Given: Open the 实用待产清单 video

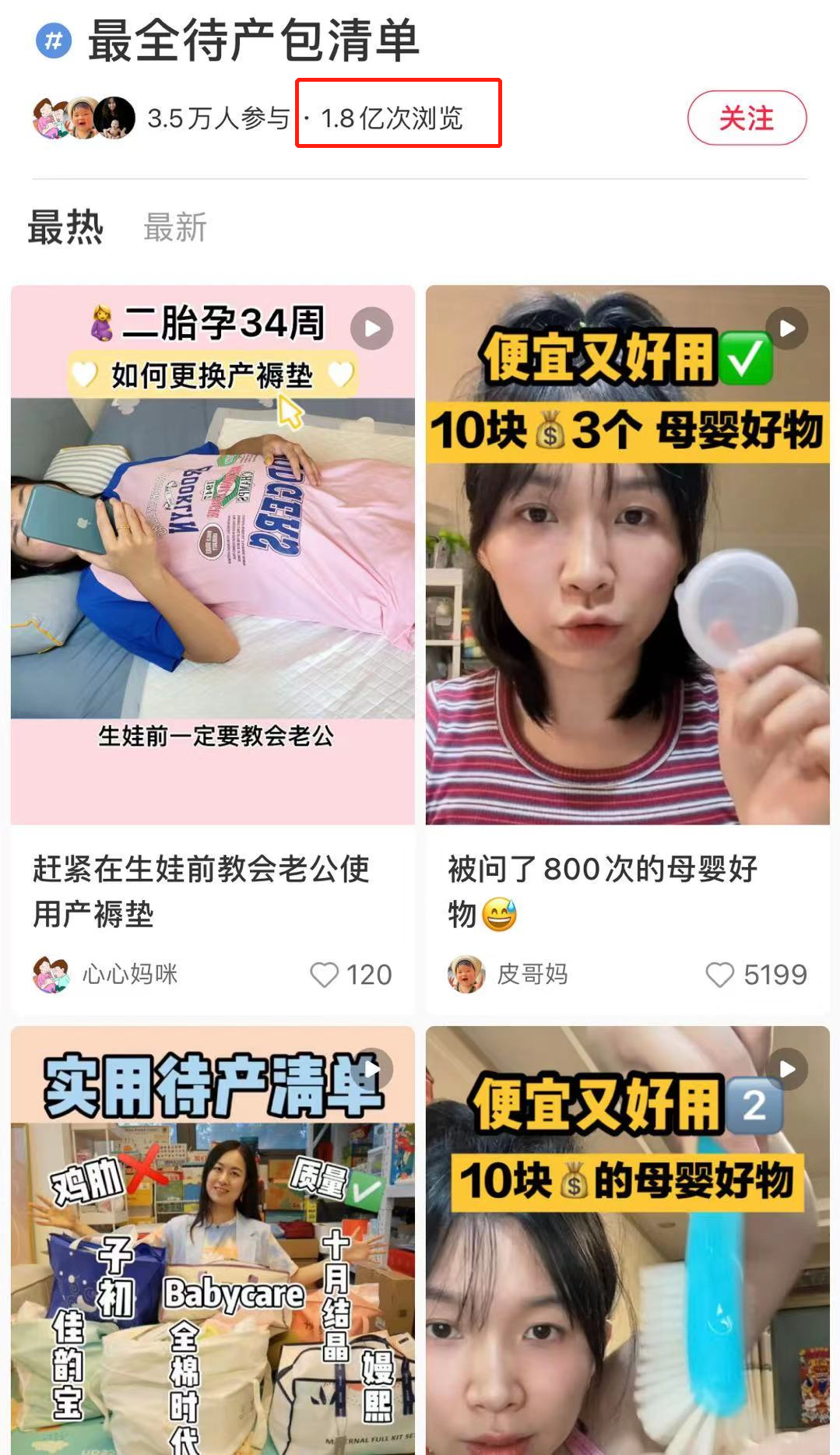Looking at the screenshot, I should pyautogui.click(x=213, y=1246).
